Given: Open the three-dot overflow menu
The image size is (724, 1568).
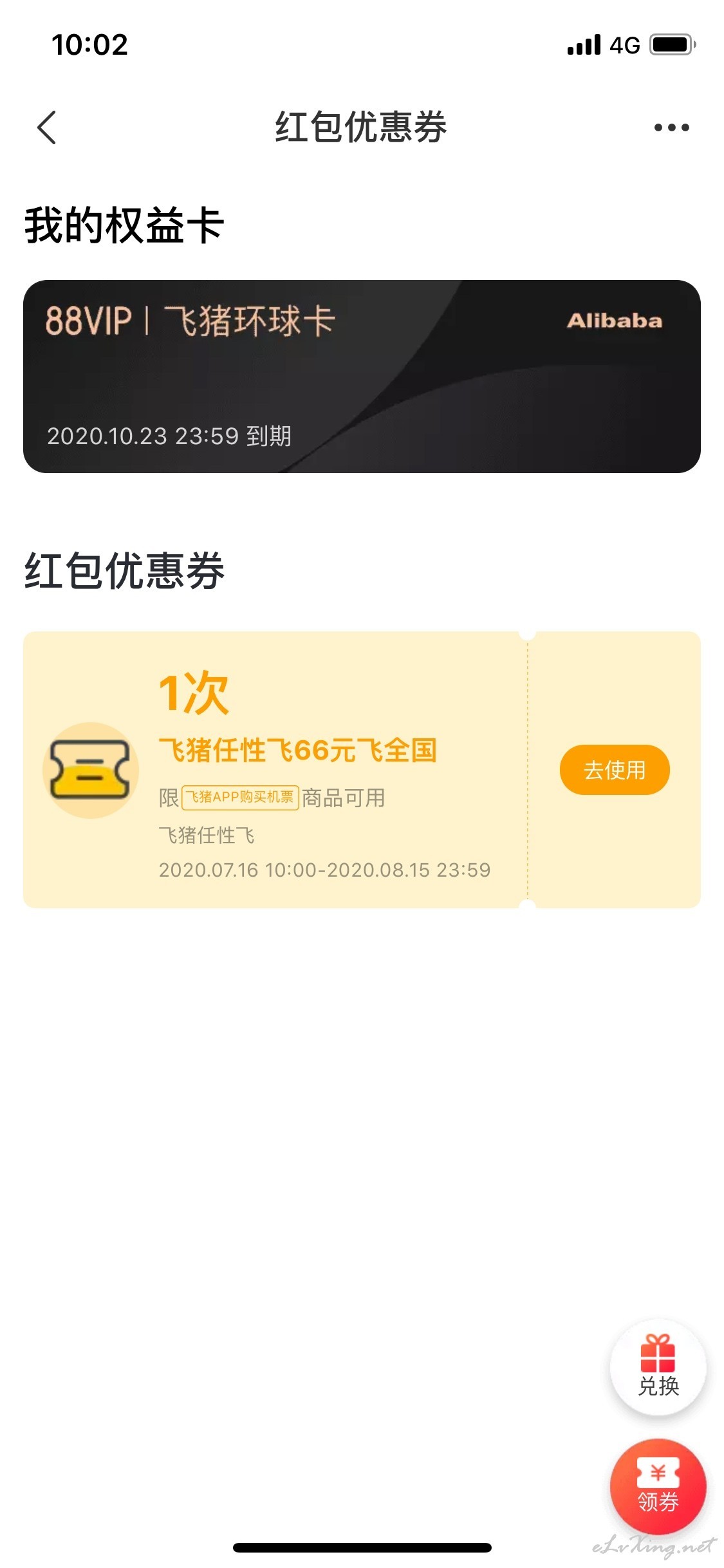Looking at the screenshot, I should coord(671,127).
